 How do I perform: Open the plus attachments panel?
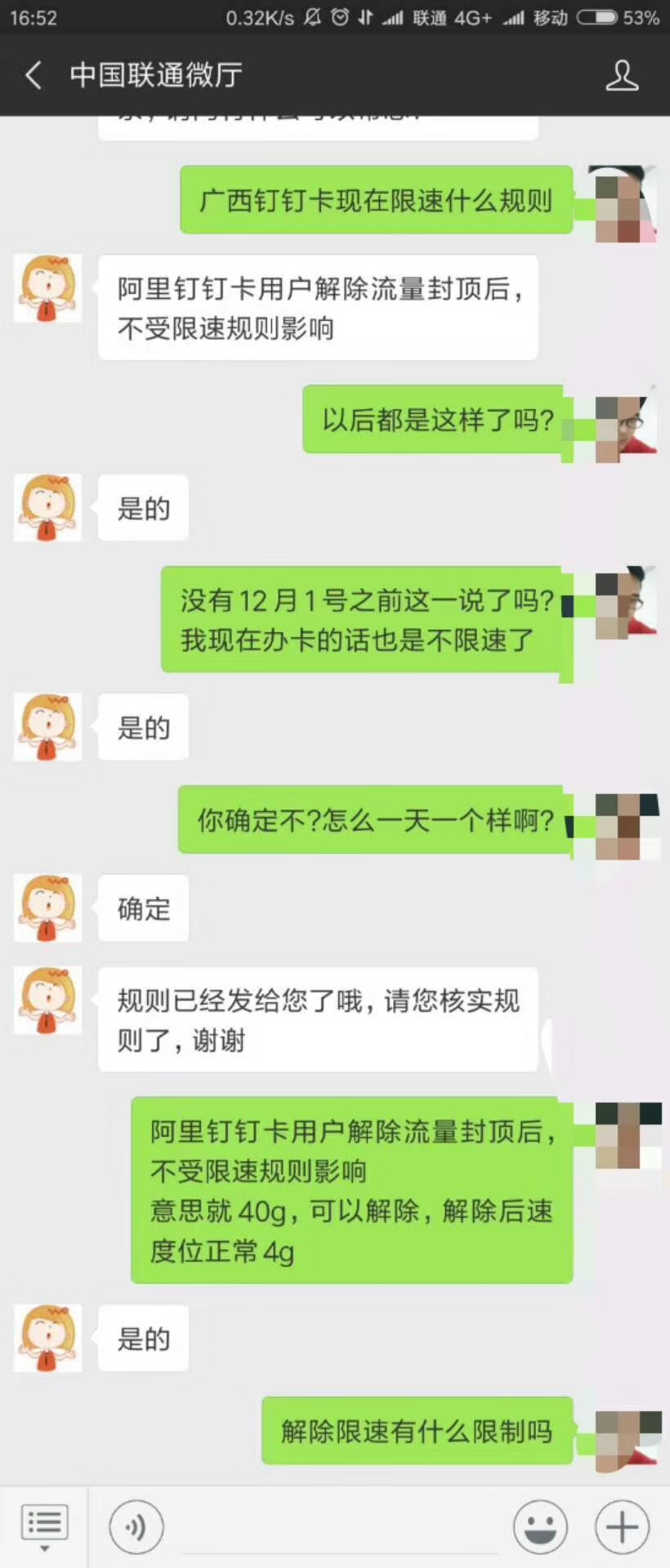pos(622,1526)
